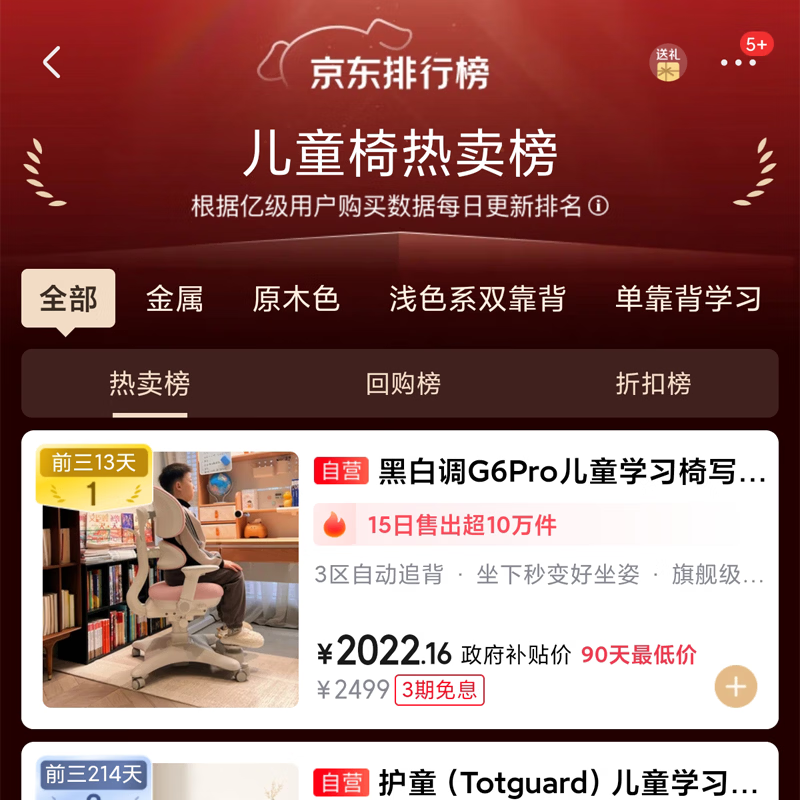Add 黑白调G6Pro chair to cart

tap(735, 686)
